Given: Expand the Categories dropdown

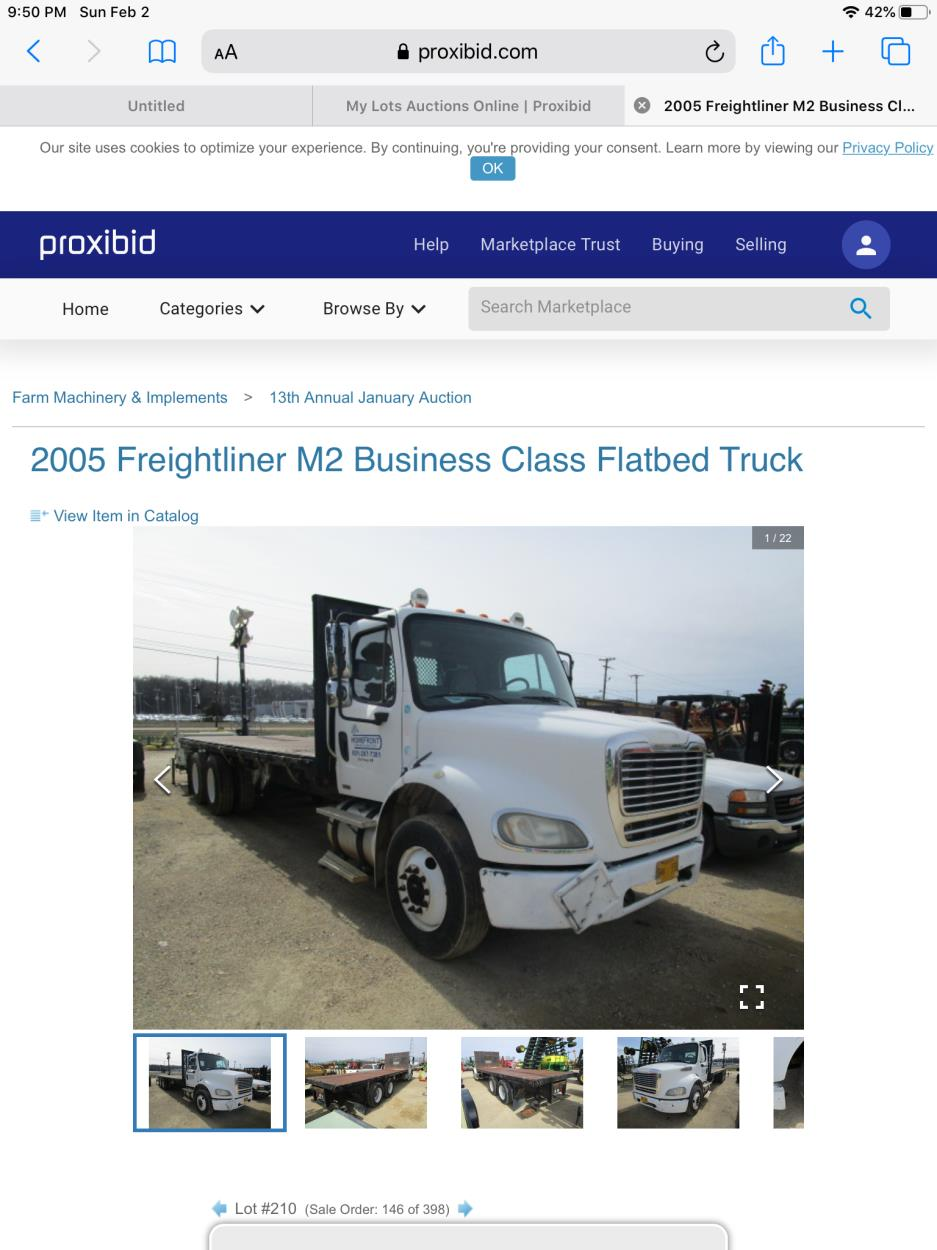Looking at the screenshot, I should pyautogui.click(x=212, y=309).
